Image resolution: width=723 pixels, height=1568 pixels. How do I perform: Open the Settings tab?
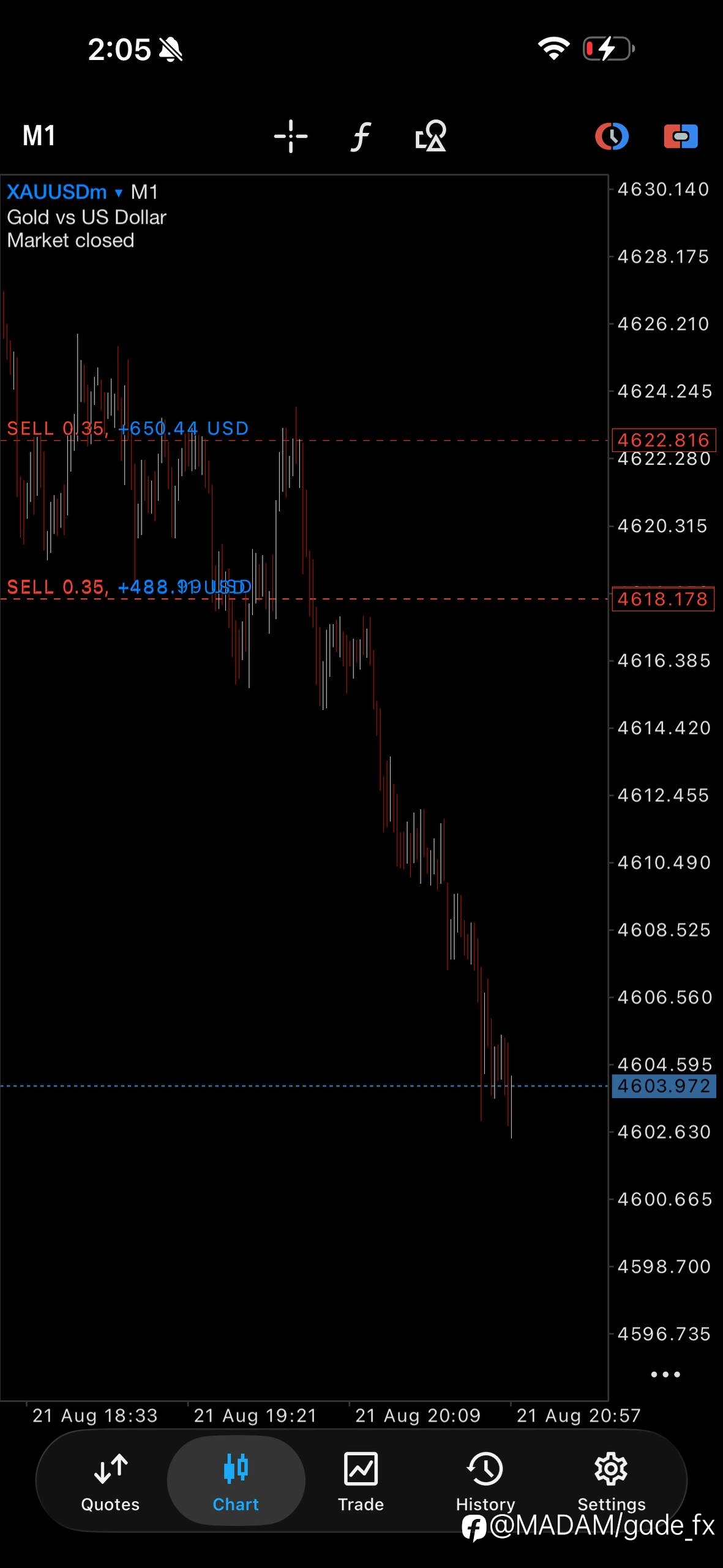pyautogui.click(x=612, y=1482)
